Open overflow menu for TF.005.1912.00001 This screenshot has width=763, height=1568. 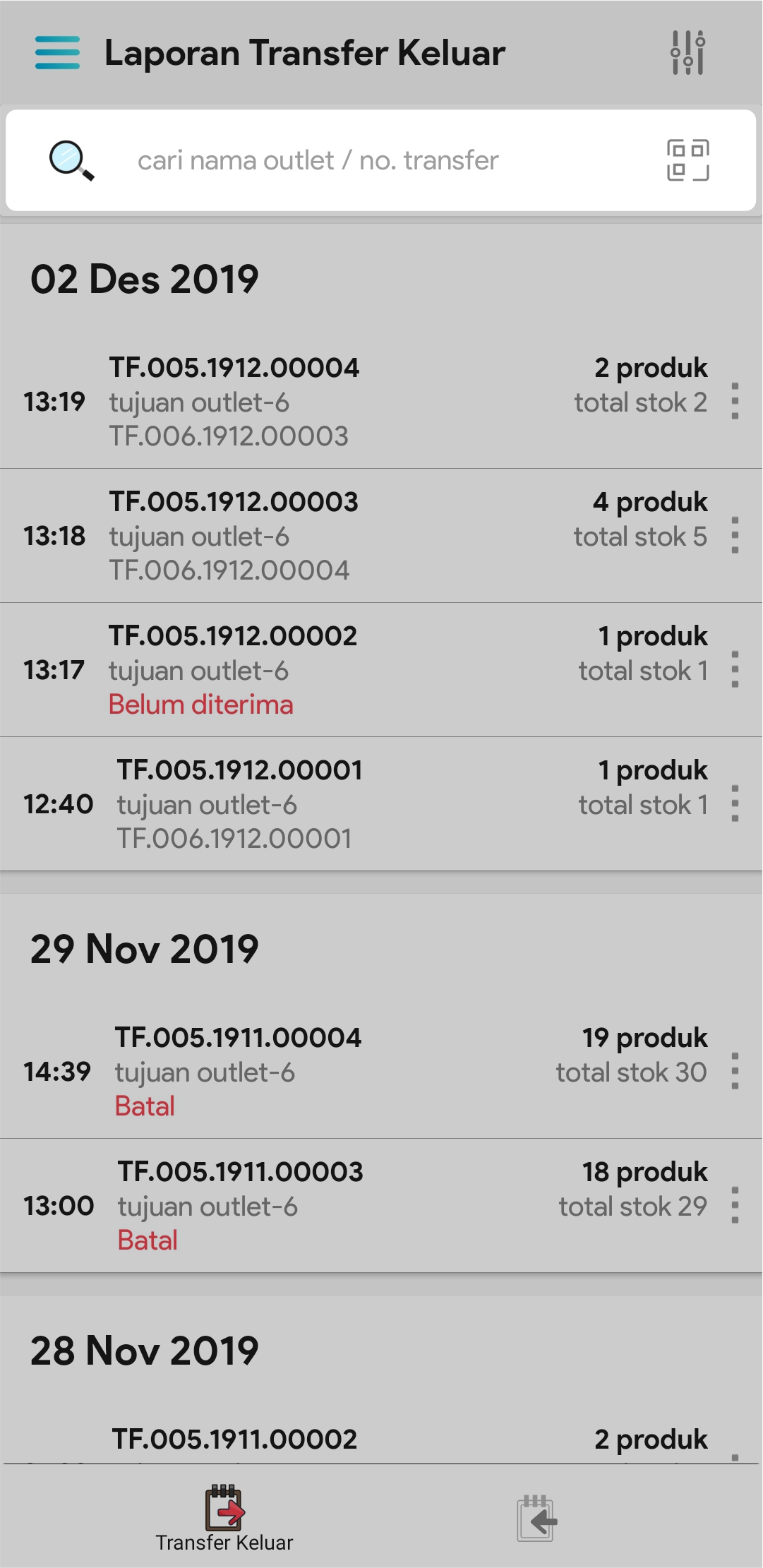click(735, 804)
